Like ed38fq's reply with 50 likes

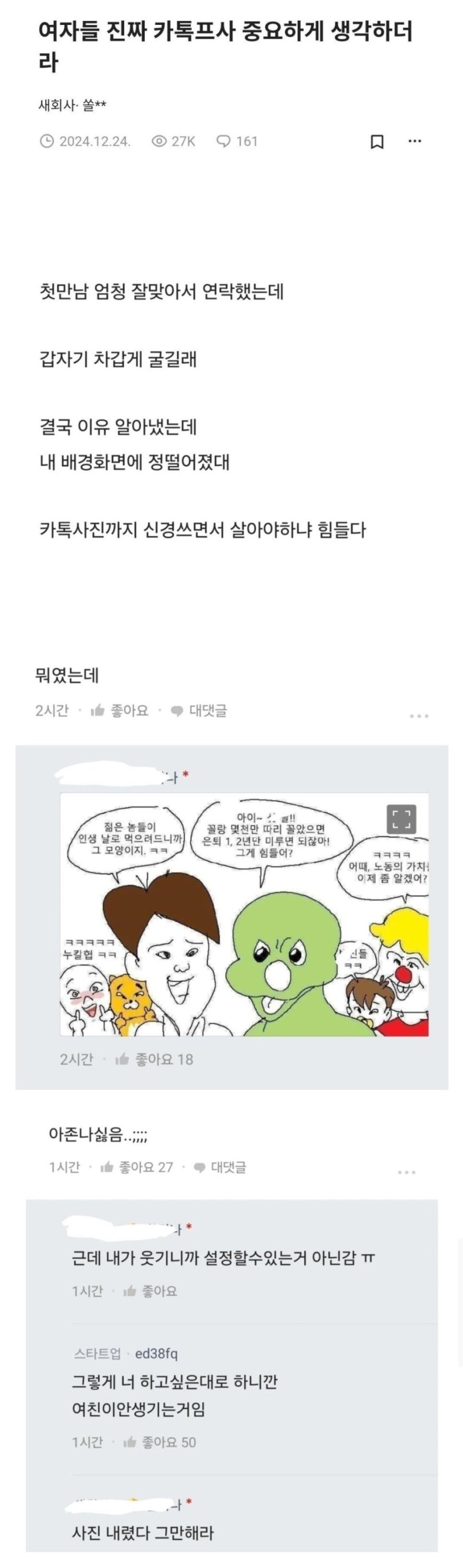tap(159, 1442)
